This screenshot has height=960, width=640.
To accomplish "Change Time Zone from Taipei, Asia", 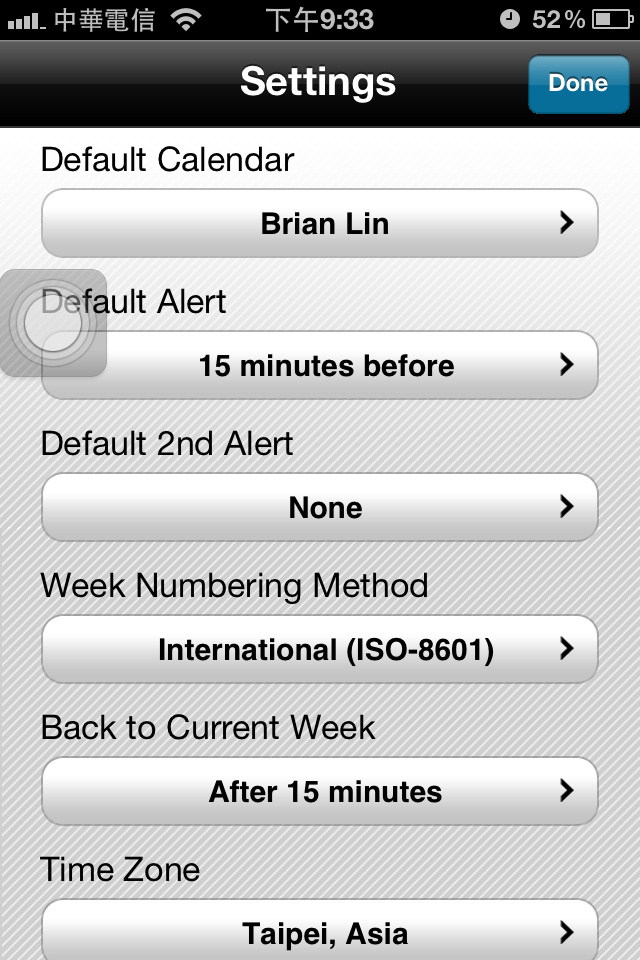I will [320, 932].
